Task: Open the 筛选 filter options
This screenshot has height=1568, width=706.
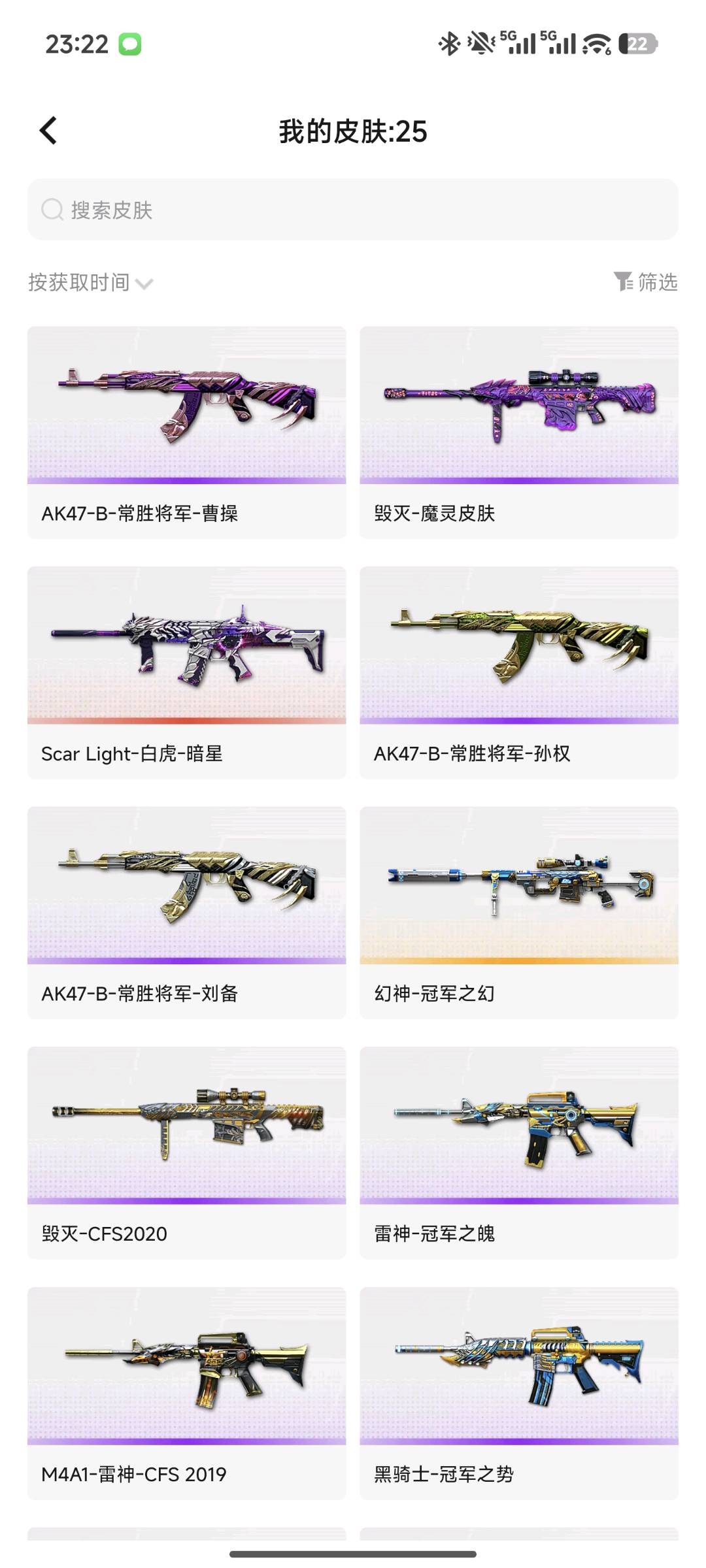Action: coord(646,282)
